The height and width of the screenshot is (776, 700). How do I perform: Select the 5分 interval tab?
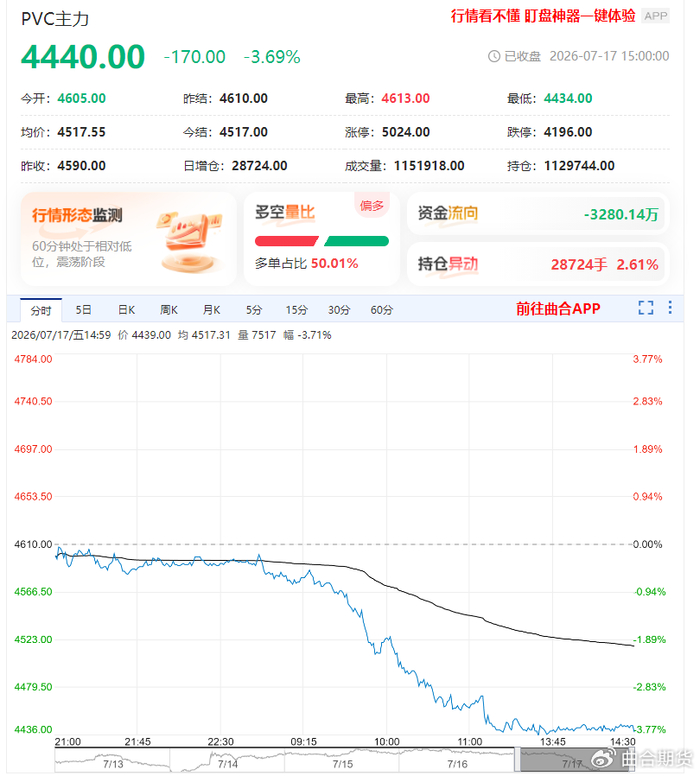254,310
